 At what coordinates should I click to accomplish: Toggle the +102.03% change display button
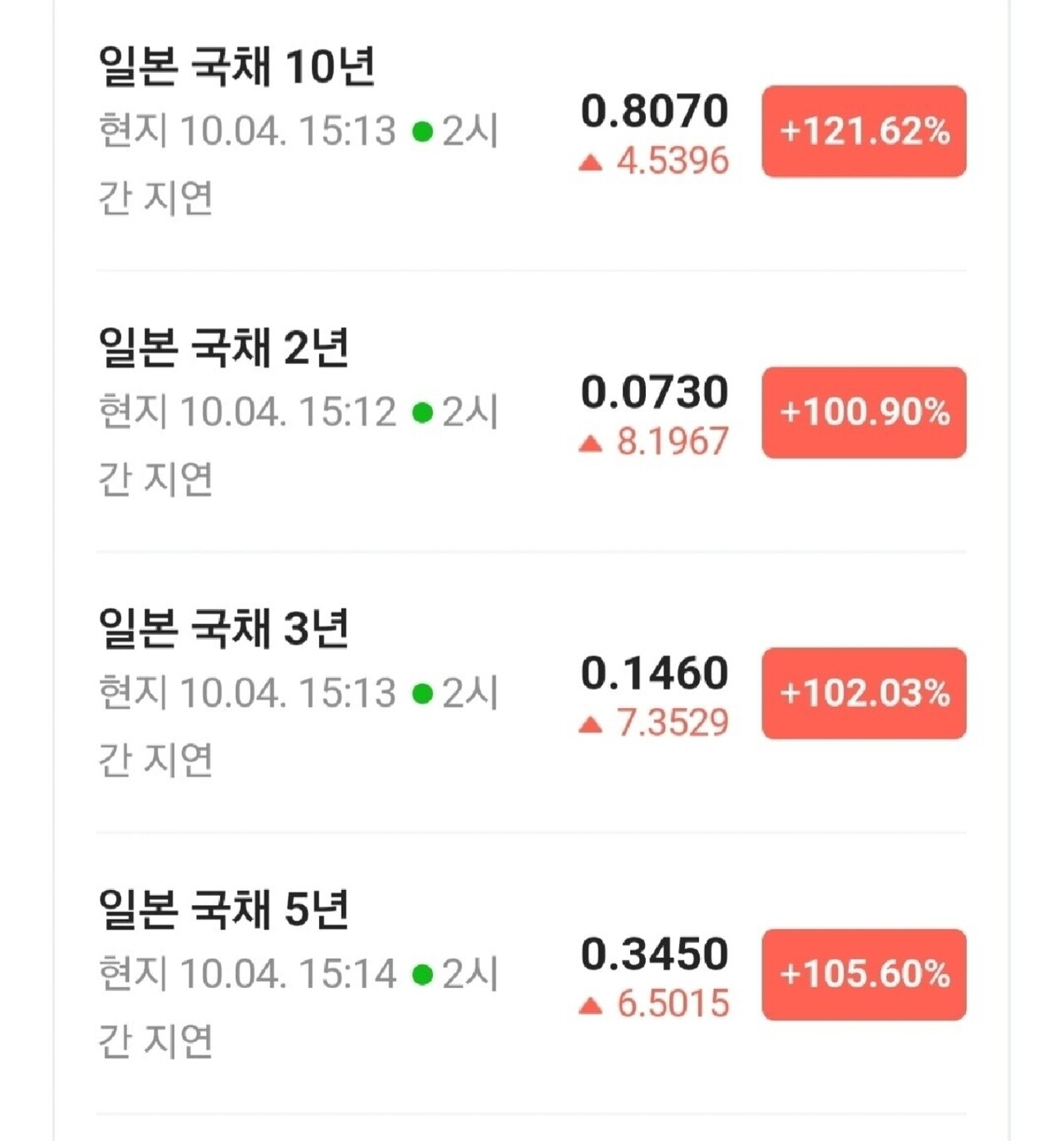[x=864, y=691]
